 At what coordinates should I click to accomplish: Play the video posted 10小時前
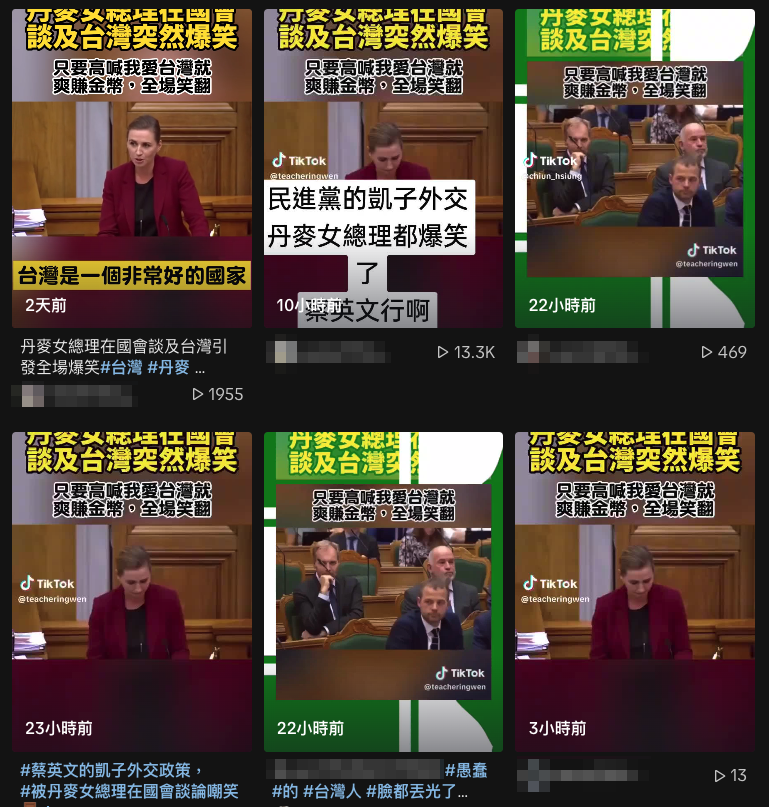coord(383,168)
